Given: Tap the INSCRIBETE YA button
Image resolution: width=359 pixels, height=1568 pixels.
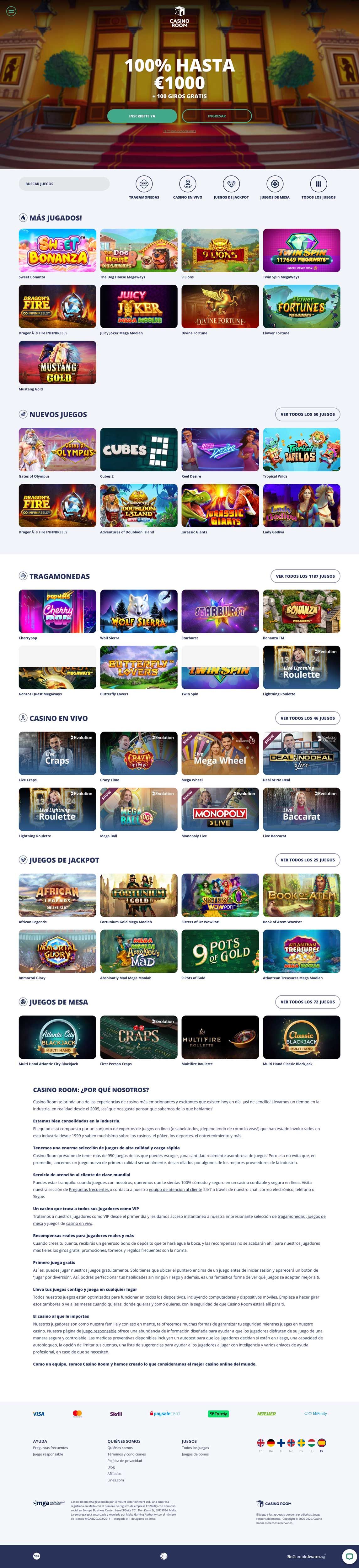Looking at the screenshot, I should click(x=142, y=116).
